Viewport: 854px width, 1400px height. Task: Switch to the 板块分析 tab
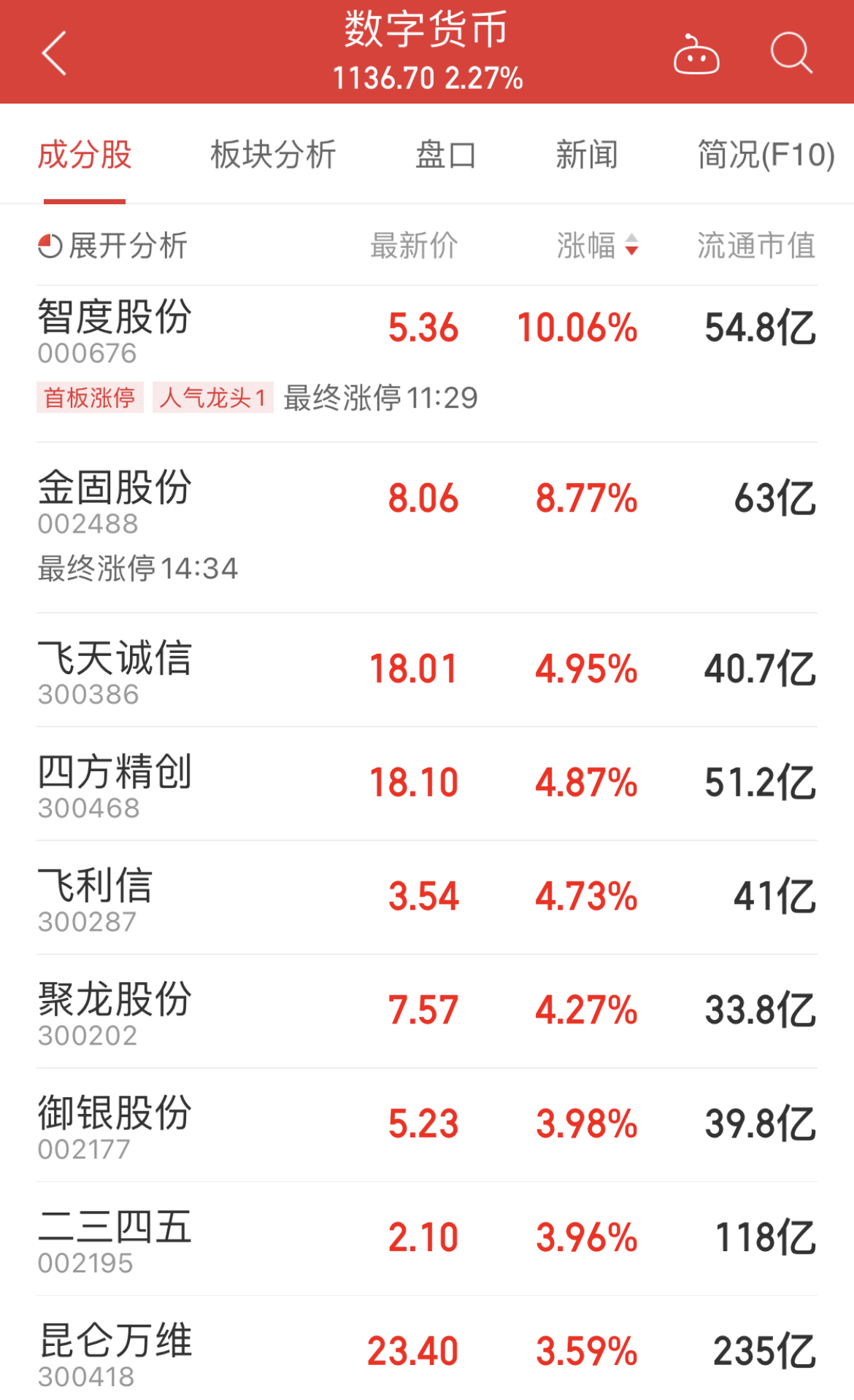point(273,155)
